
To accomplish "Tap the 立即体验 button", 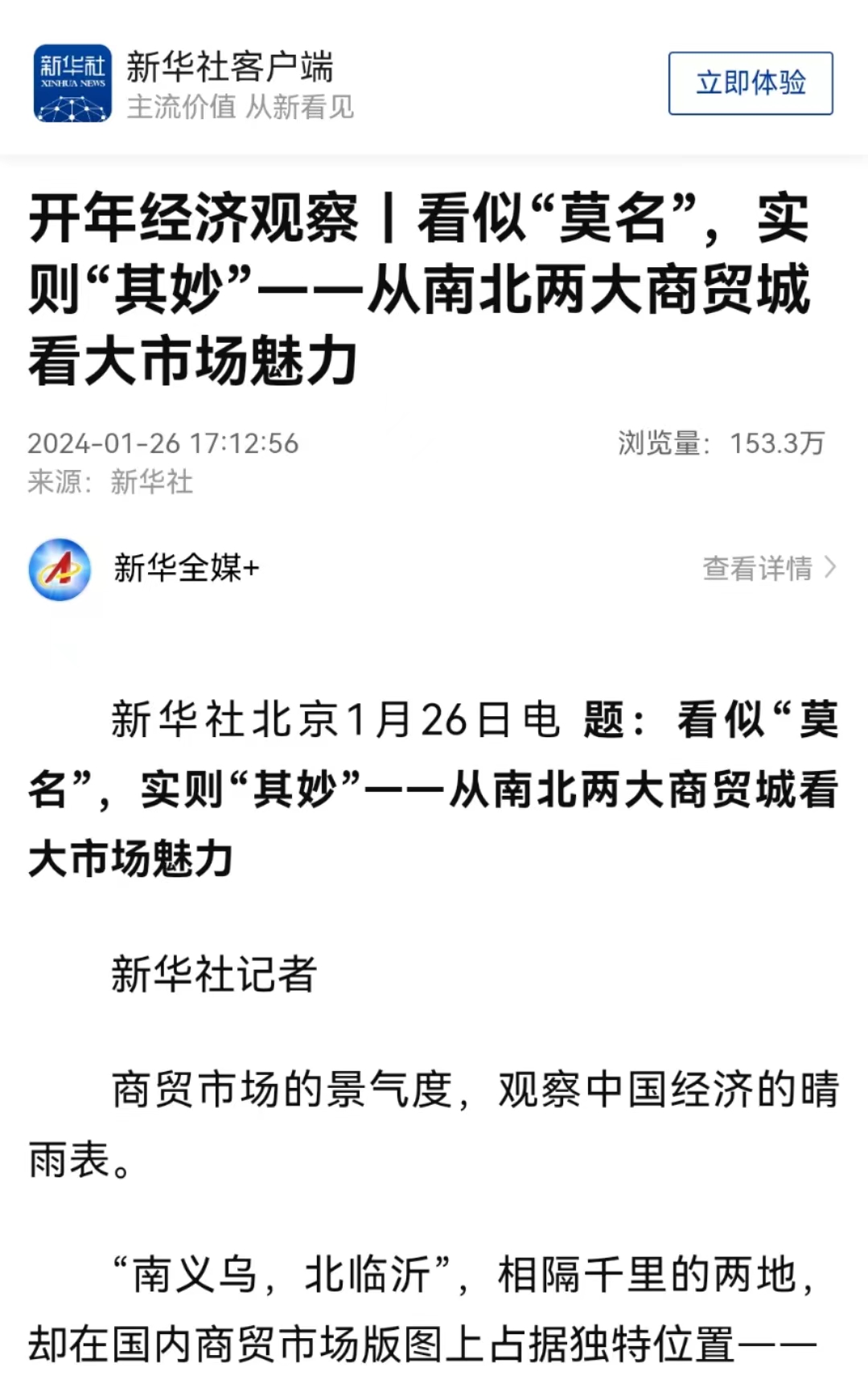I will tap(750, 83).
